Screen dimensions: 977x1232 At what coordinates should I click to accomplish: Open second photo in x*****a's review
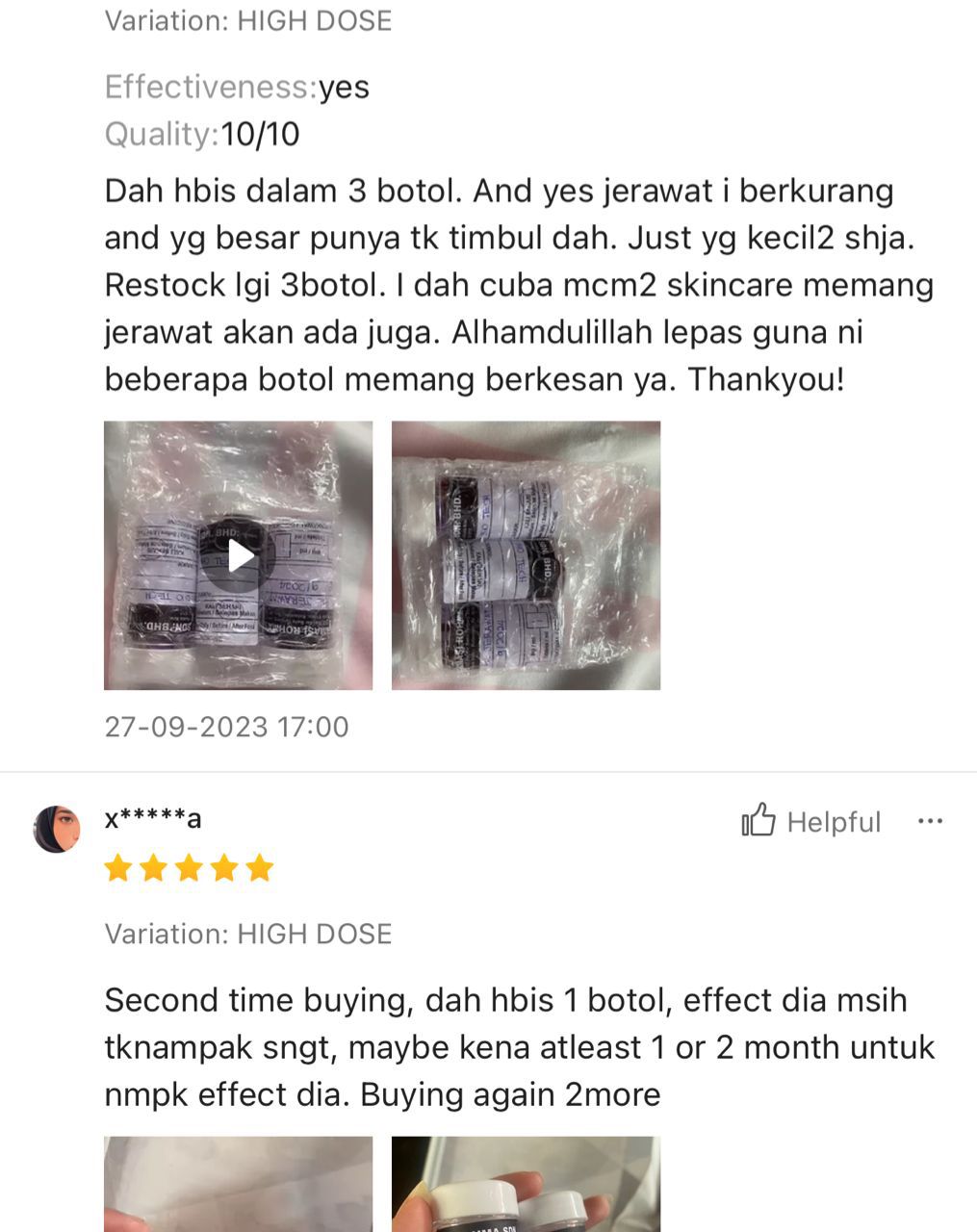[526, 1184]
